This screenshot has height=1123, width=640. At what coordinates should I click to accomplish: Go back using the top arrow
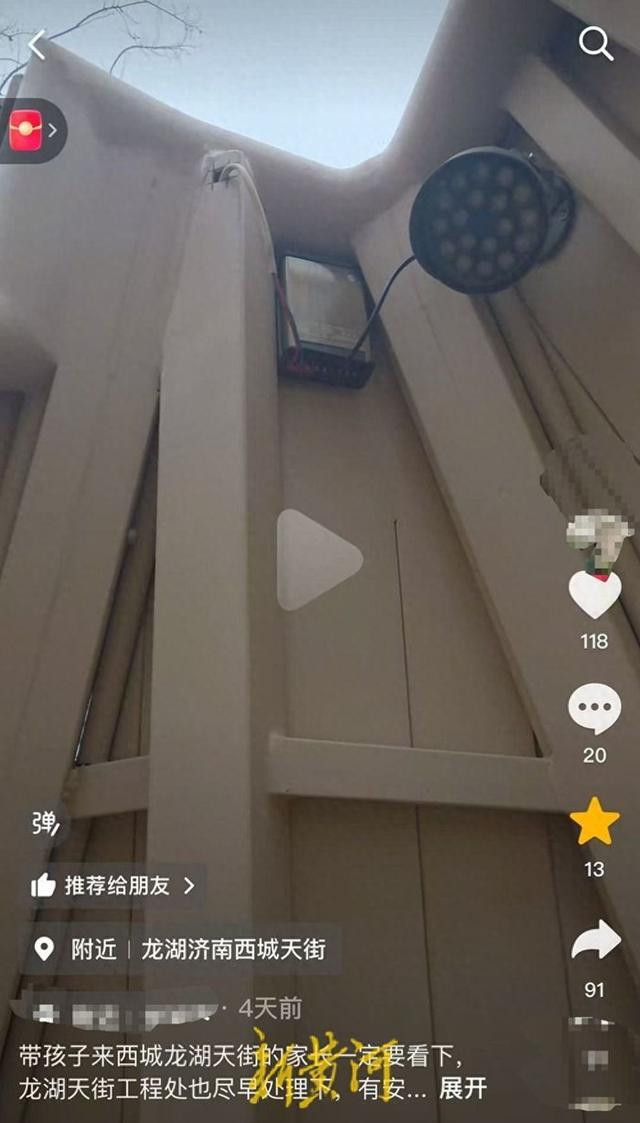coord(37,45)
